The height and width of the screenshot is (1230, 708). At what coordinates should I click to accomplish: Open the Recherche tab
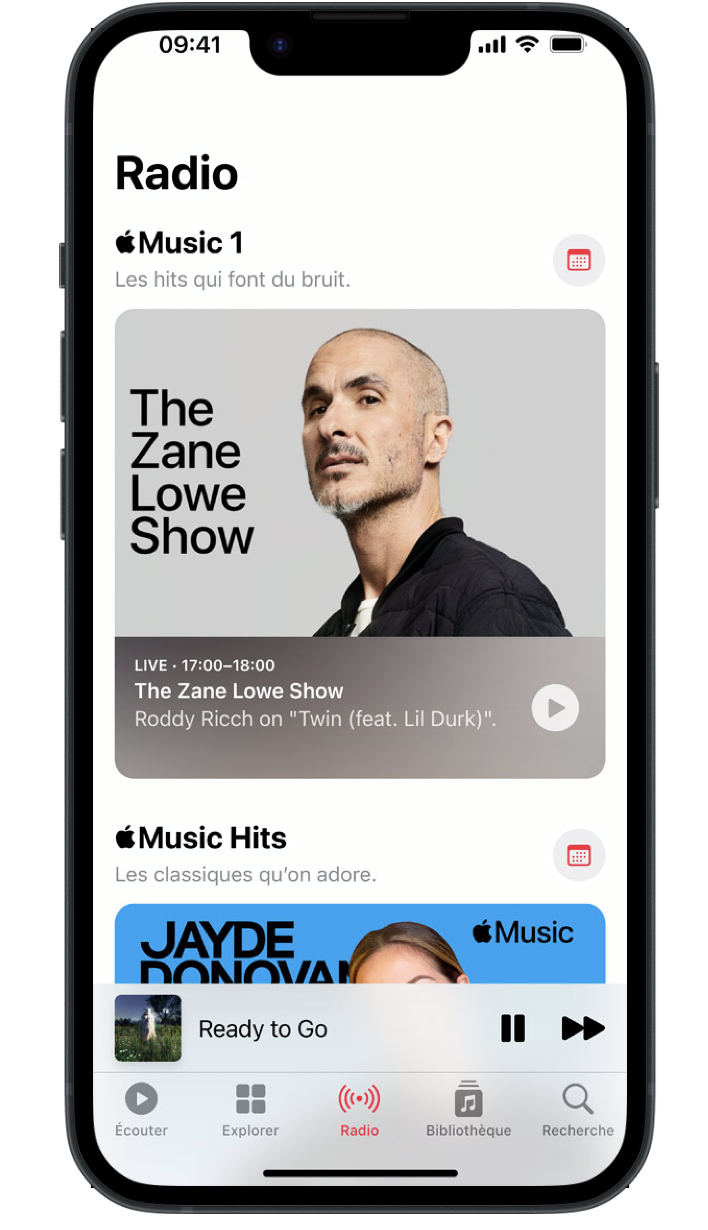(577, 1110)
